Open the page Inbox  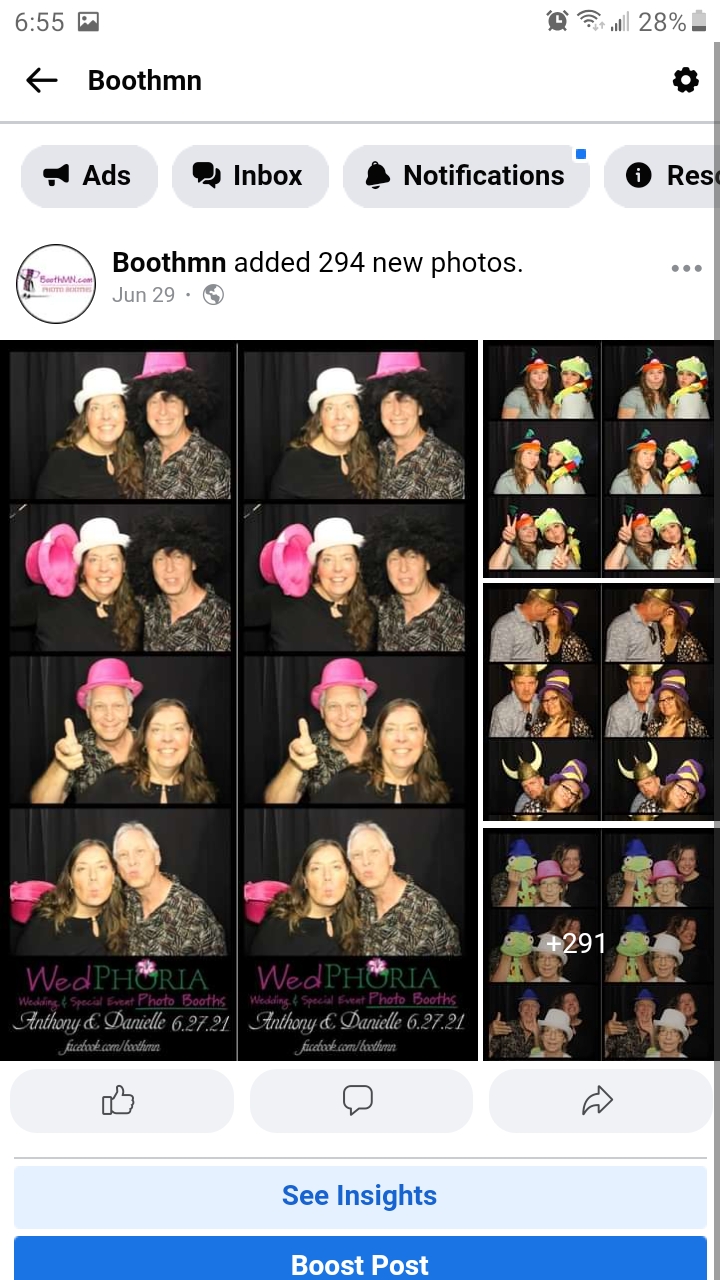point(249,176)
